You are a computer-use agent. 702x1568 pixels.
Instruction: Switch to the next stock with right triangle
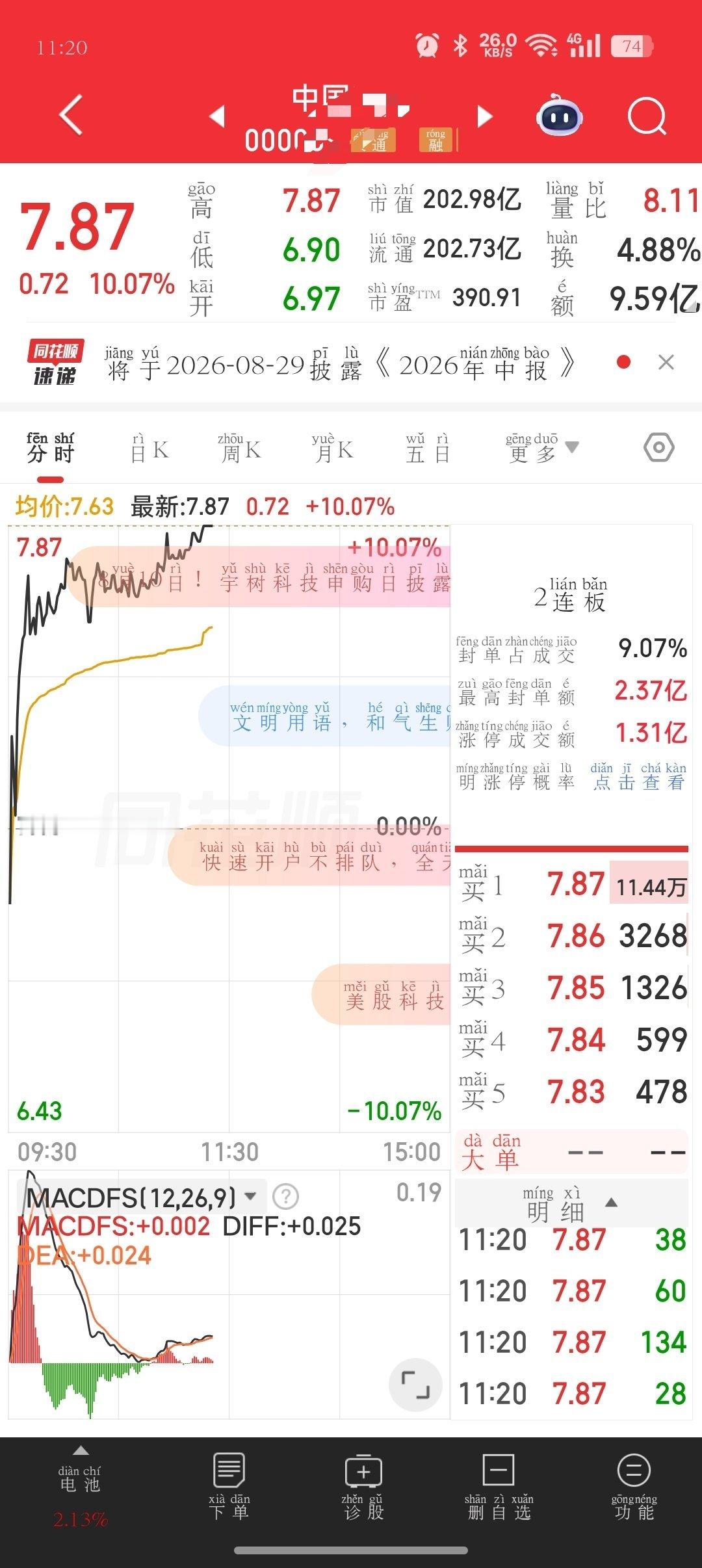[x=484, y=116]
